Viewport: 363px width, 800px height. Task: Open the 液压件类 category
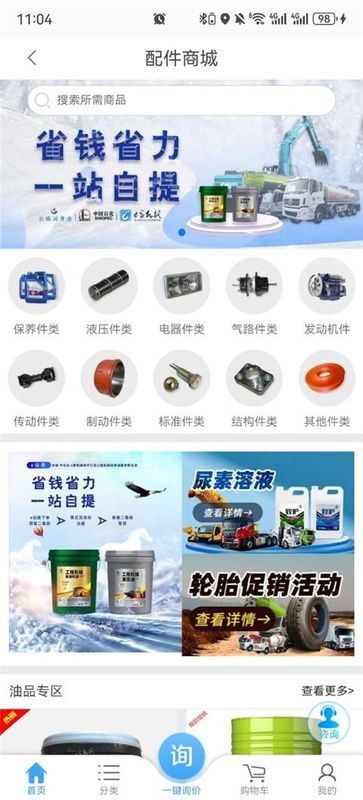point(109,296)
